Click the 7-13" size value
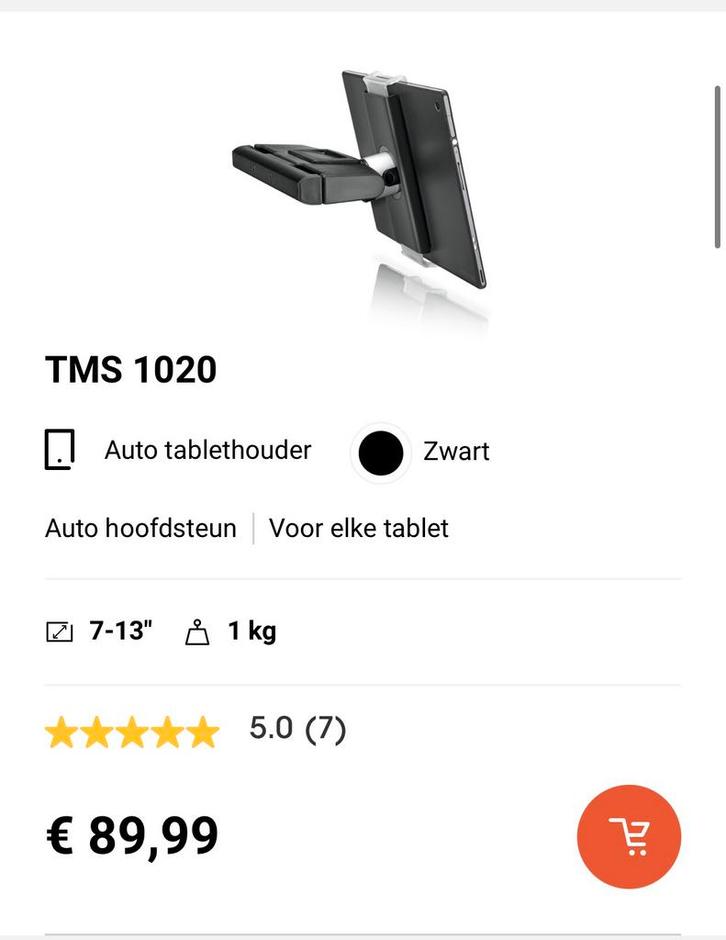Screen dimensions: 726x940 point(119,629)
